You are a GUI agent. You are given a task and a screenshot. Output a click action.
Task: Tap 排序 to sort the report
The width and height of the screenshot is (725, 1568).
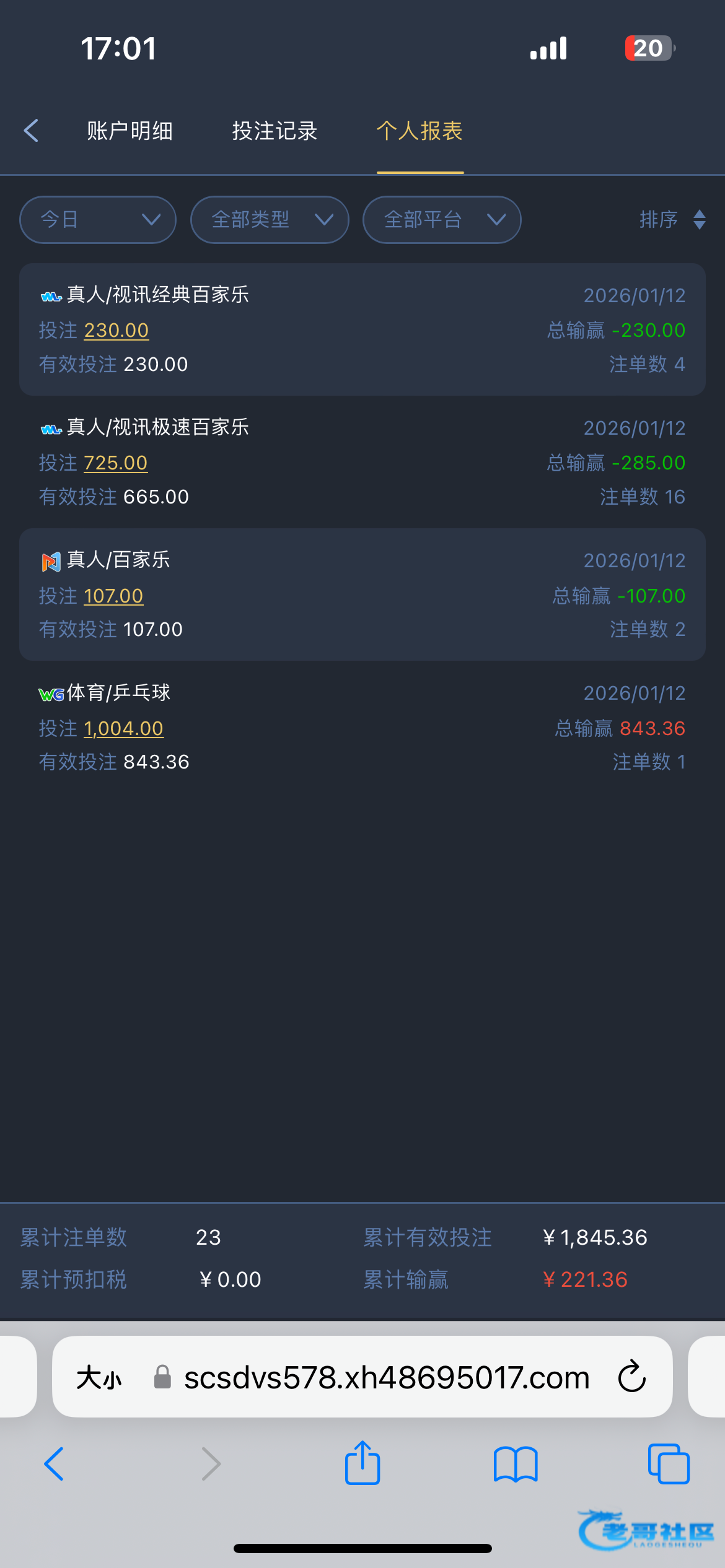tap(671, 220)
